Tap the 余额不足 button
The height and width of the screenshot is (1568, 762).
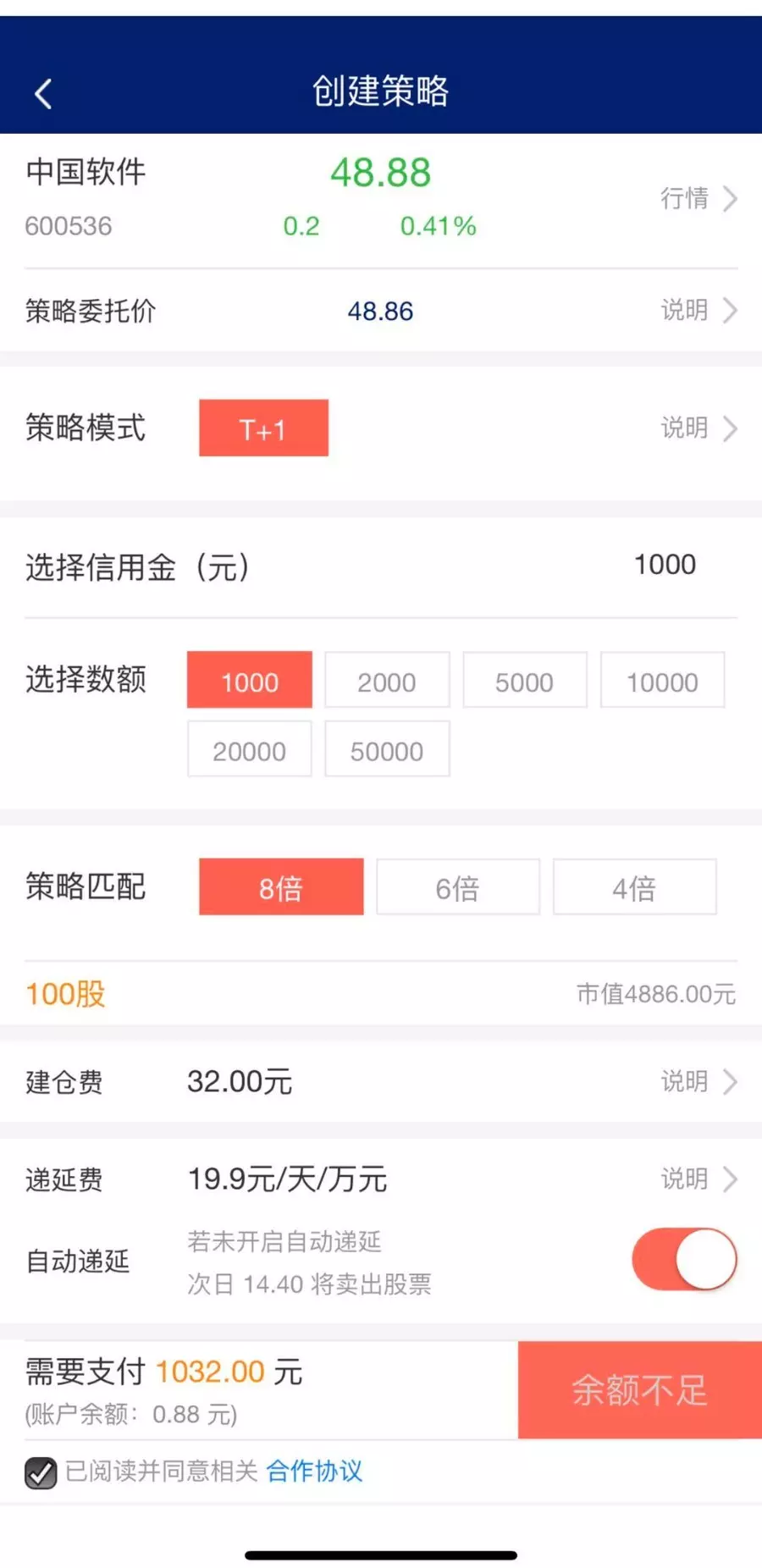point(639,1390)
